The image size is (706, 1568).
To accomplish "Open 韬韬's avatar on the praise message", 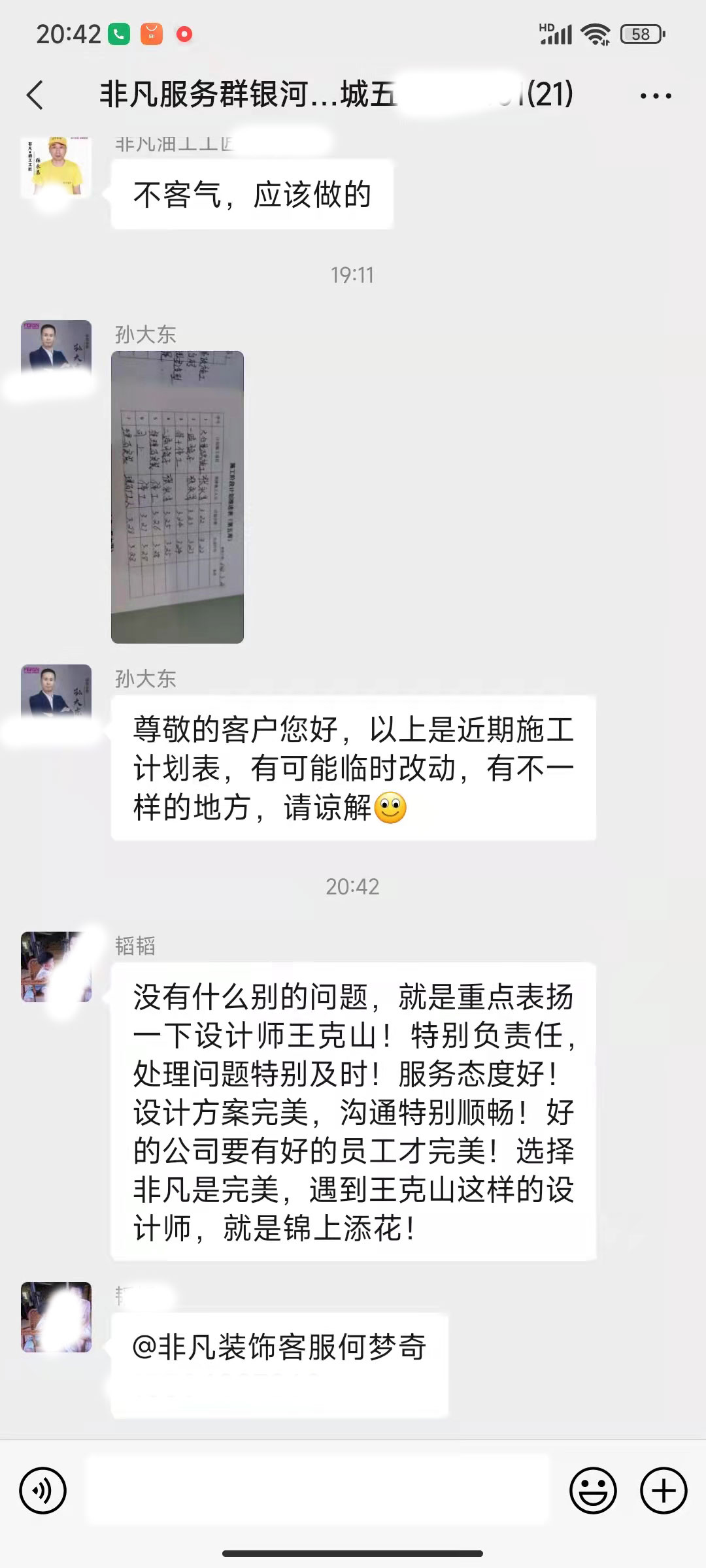I will [x=56, y=966].
